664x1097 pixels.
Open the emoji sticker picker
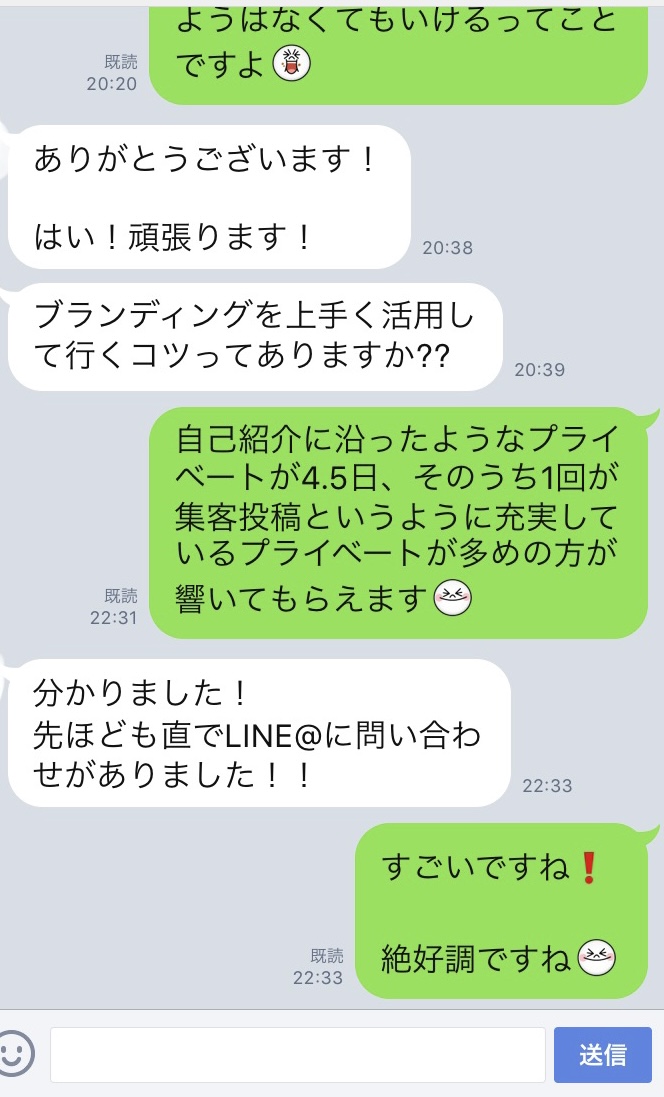(14, 1053)
